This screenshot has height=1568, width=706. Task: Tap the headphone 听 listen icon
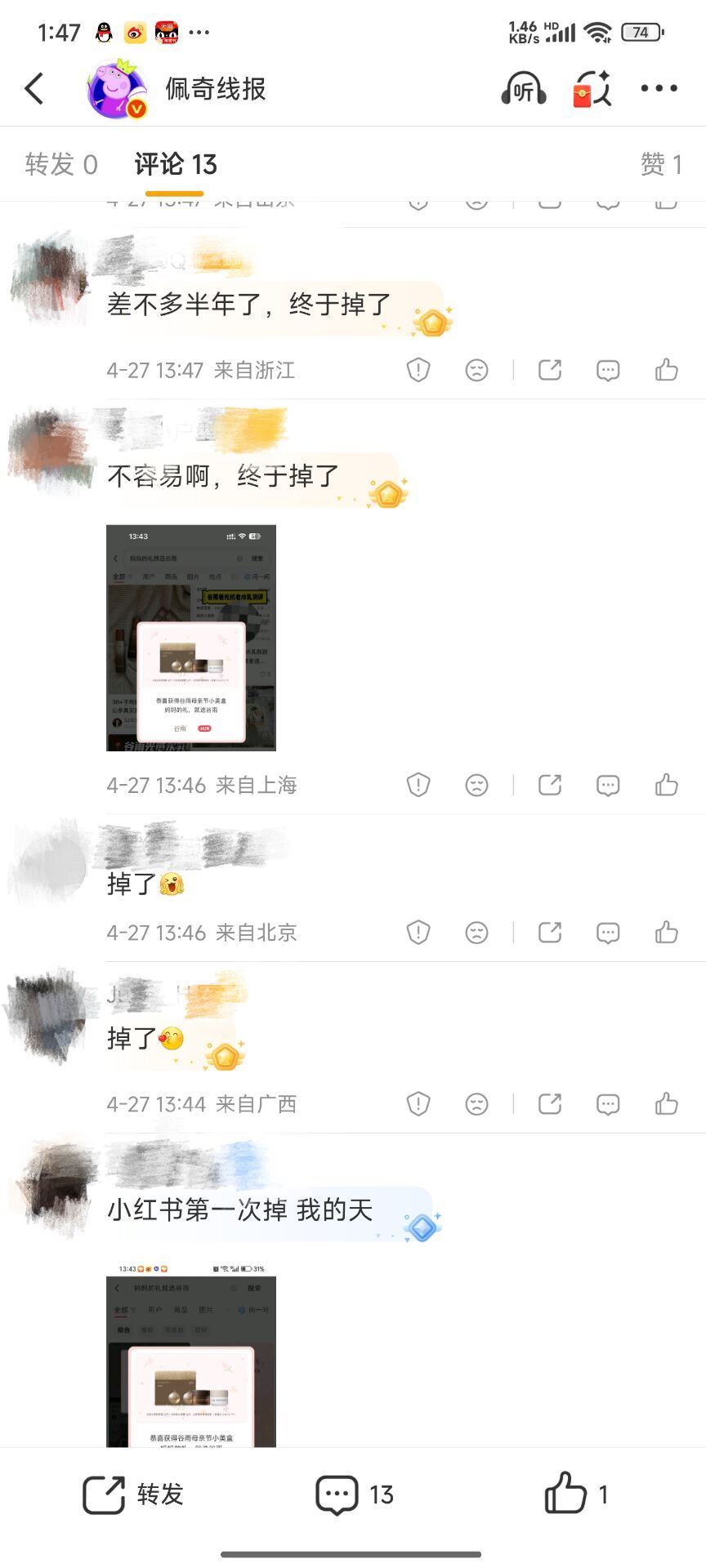tap(522, 88)
